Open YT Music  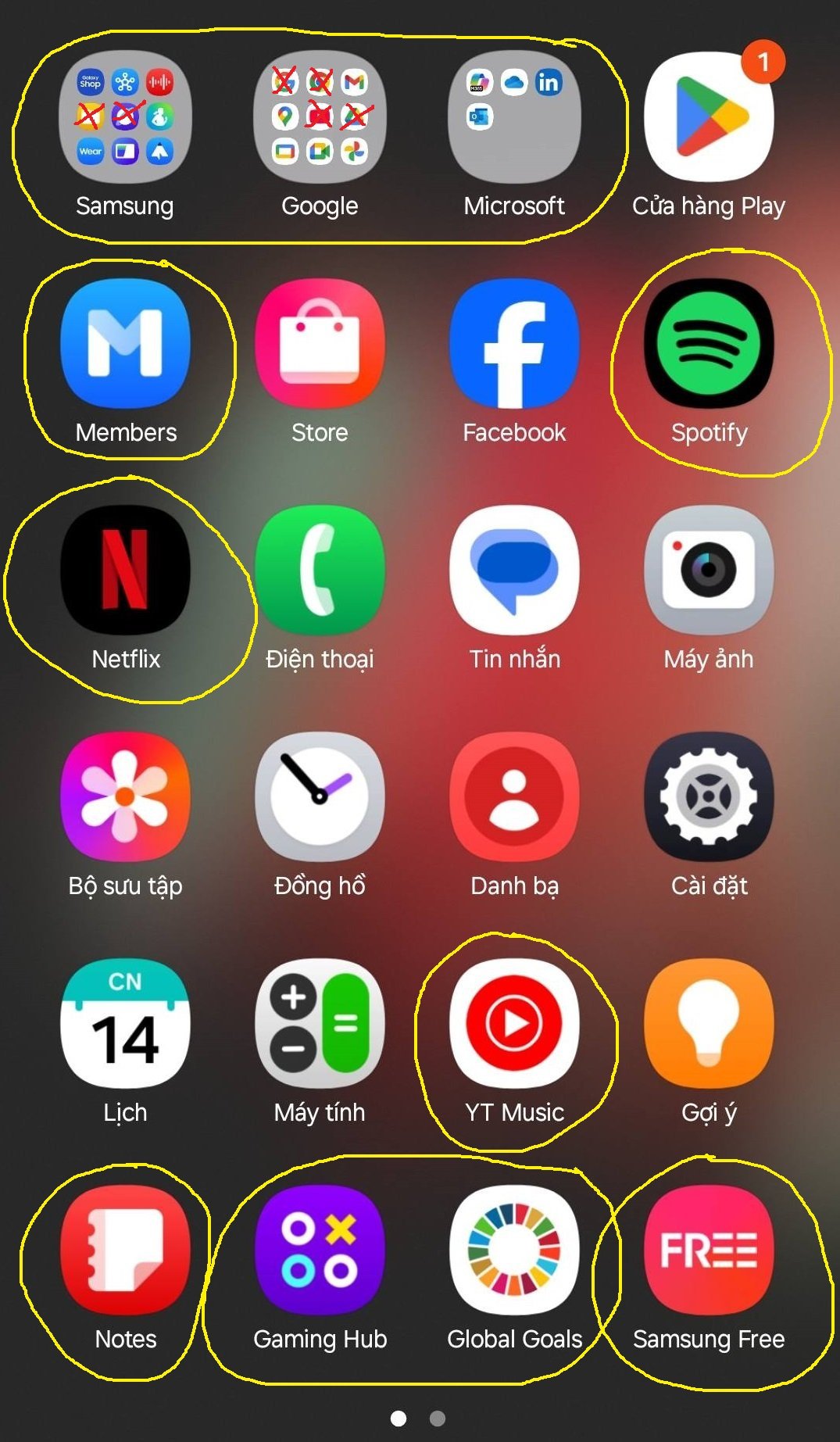coord(514,1023)
